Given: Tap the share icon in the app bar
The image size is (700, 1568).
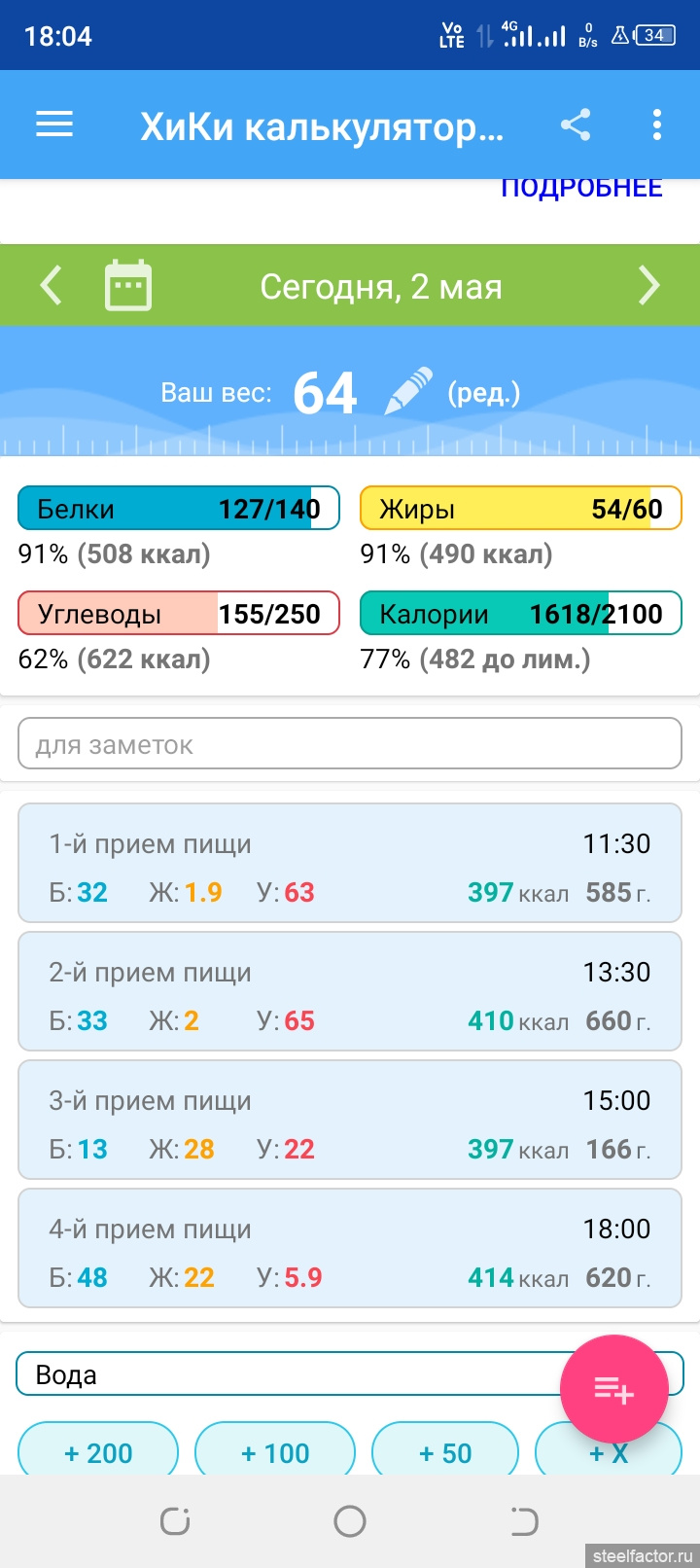Looking at the screenshot, I should pyautogui.click(x=576, y=125).
